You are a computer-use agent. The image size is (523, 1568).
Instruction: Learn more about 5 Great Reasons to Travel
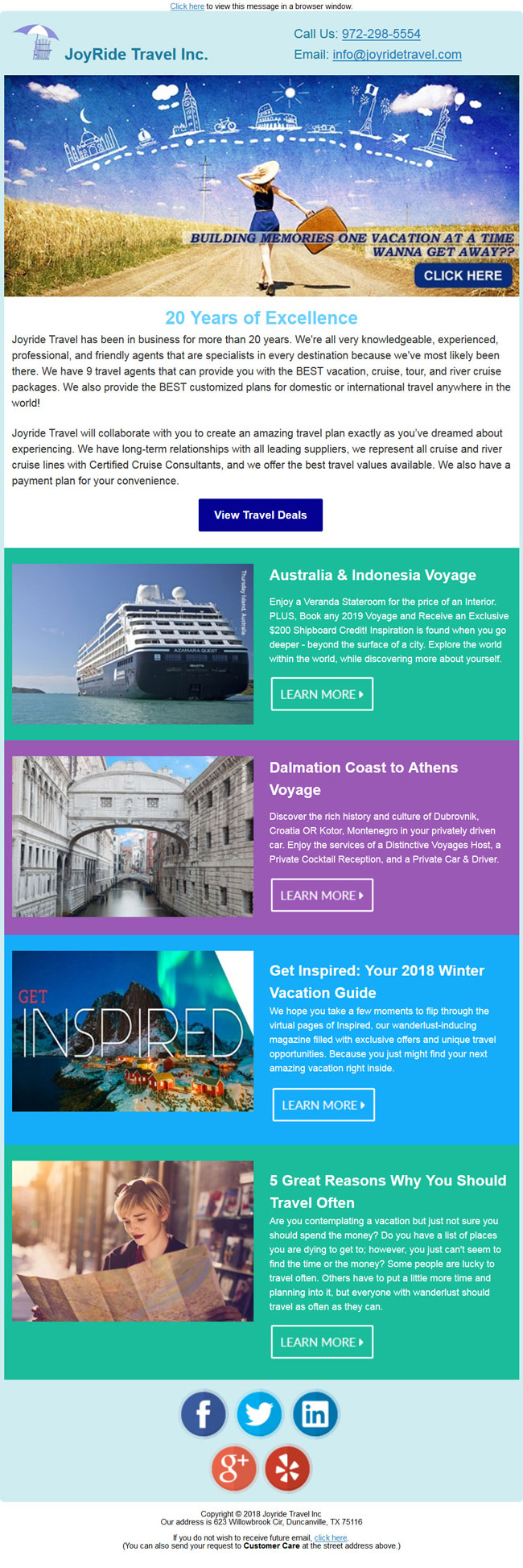coord(322,1342)
